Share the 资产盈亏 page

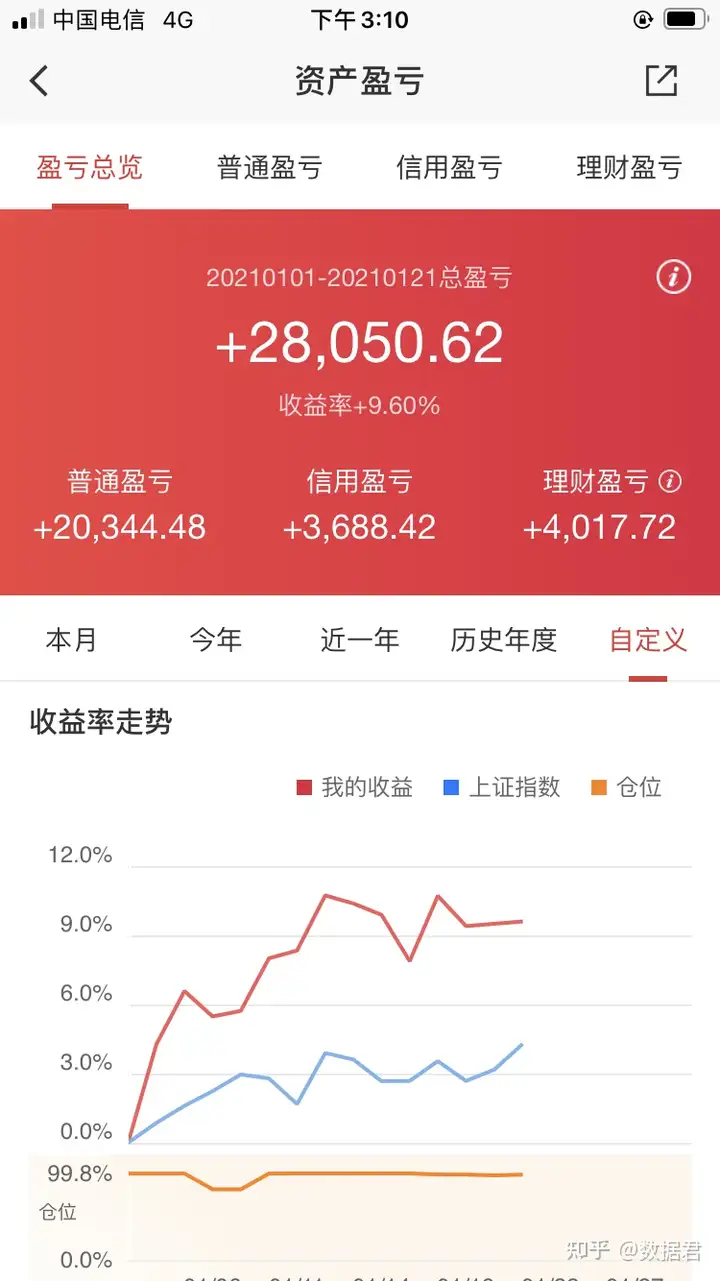(661, 81)
